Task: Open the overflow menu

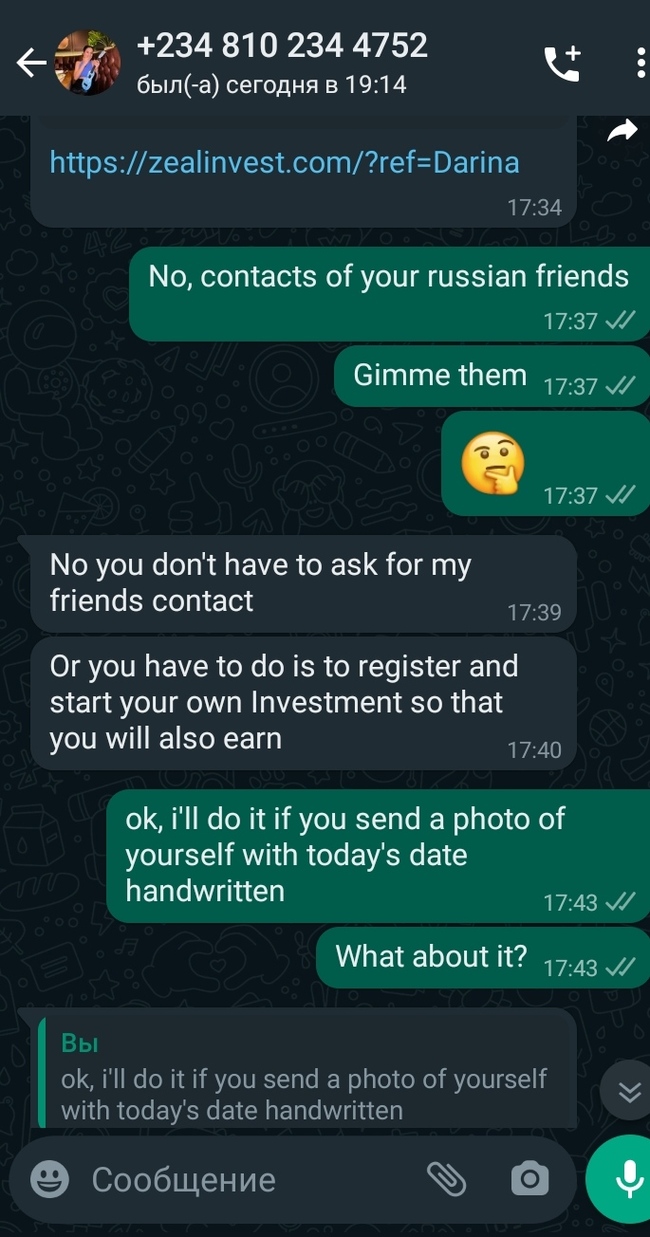Action: pos(640,64)
